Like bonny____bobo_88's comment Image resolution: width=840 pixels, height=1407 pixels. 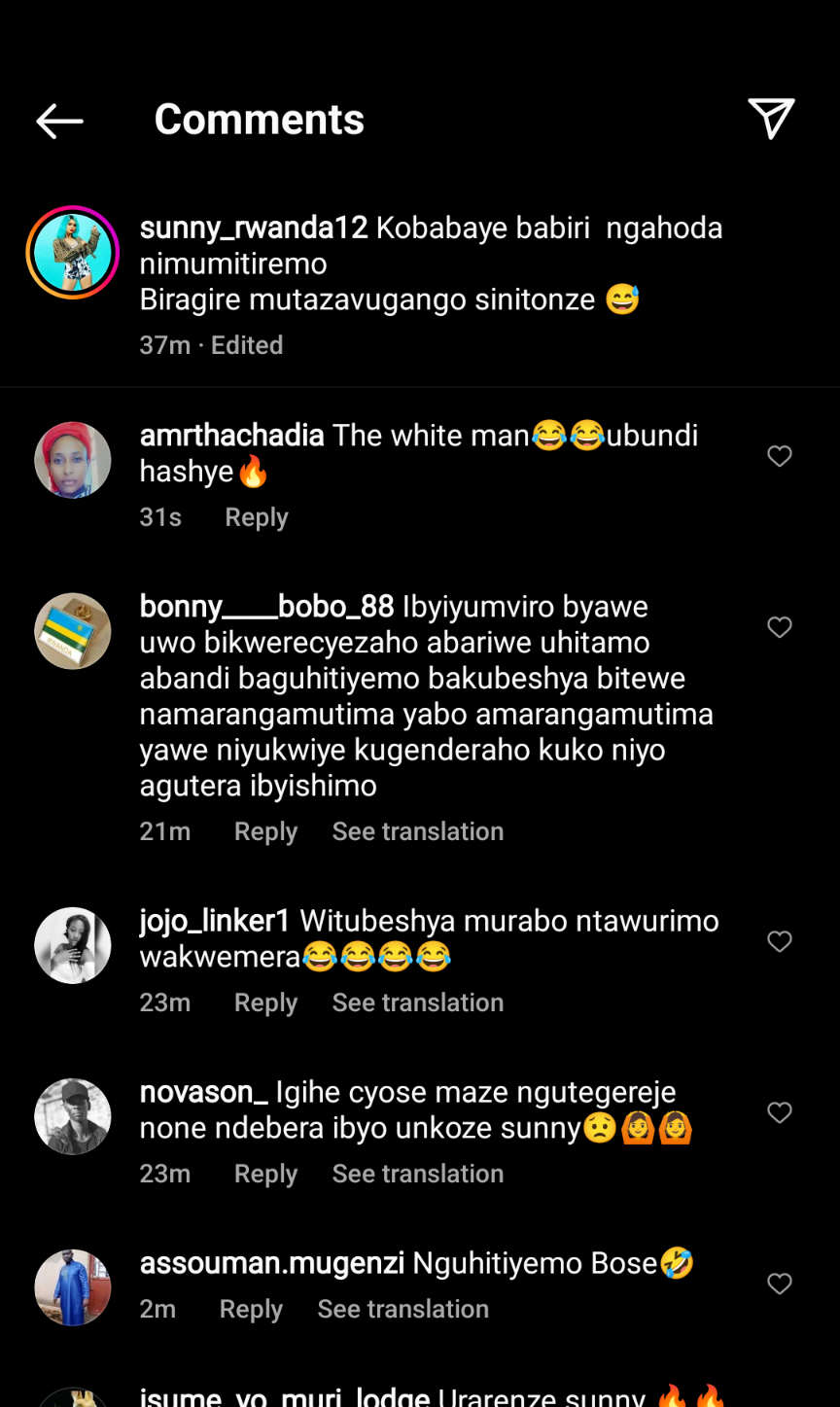coord(780,627)
